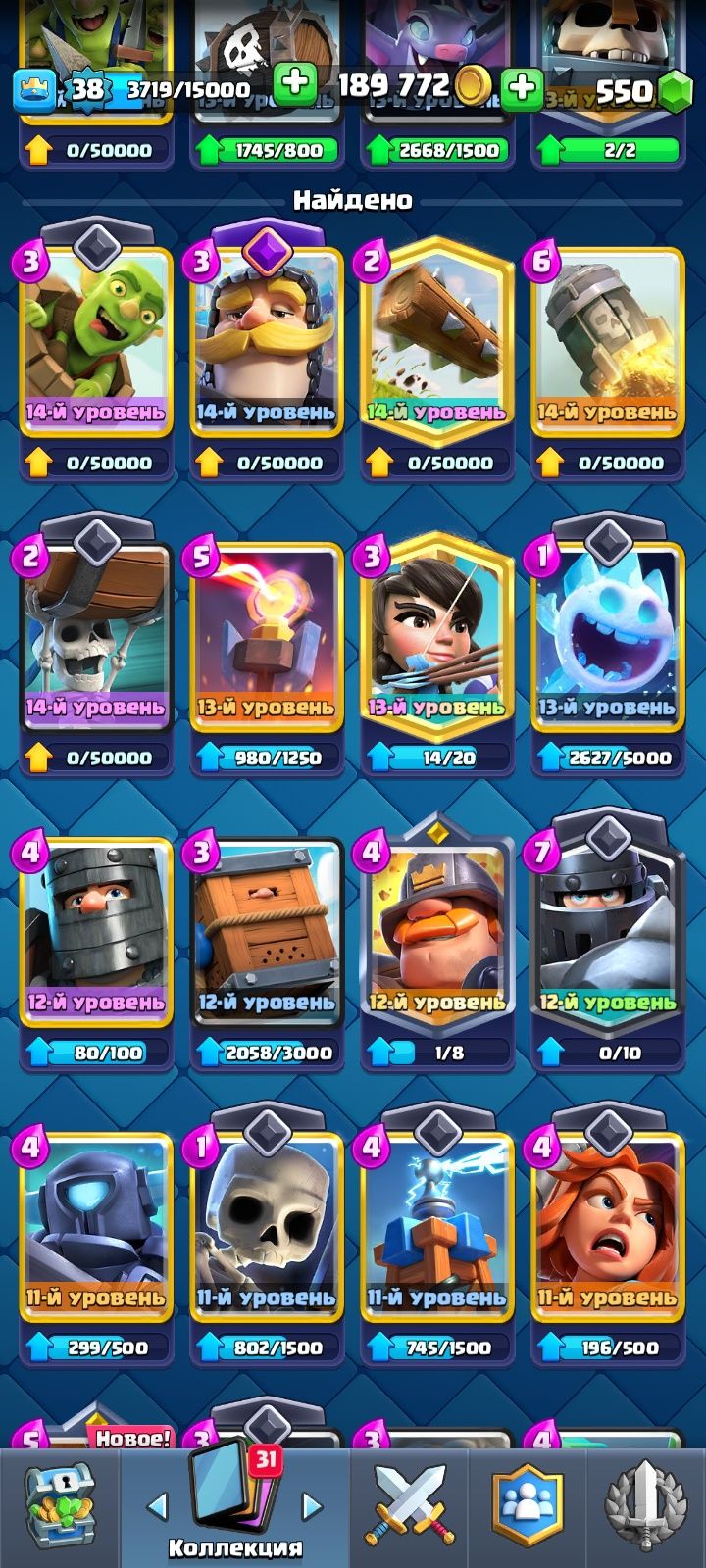Open the events sword wreath tab
The image size is (706, 1568).
pos(644,1507)
